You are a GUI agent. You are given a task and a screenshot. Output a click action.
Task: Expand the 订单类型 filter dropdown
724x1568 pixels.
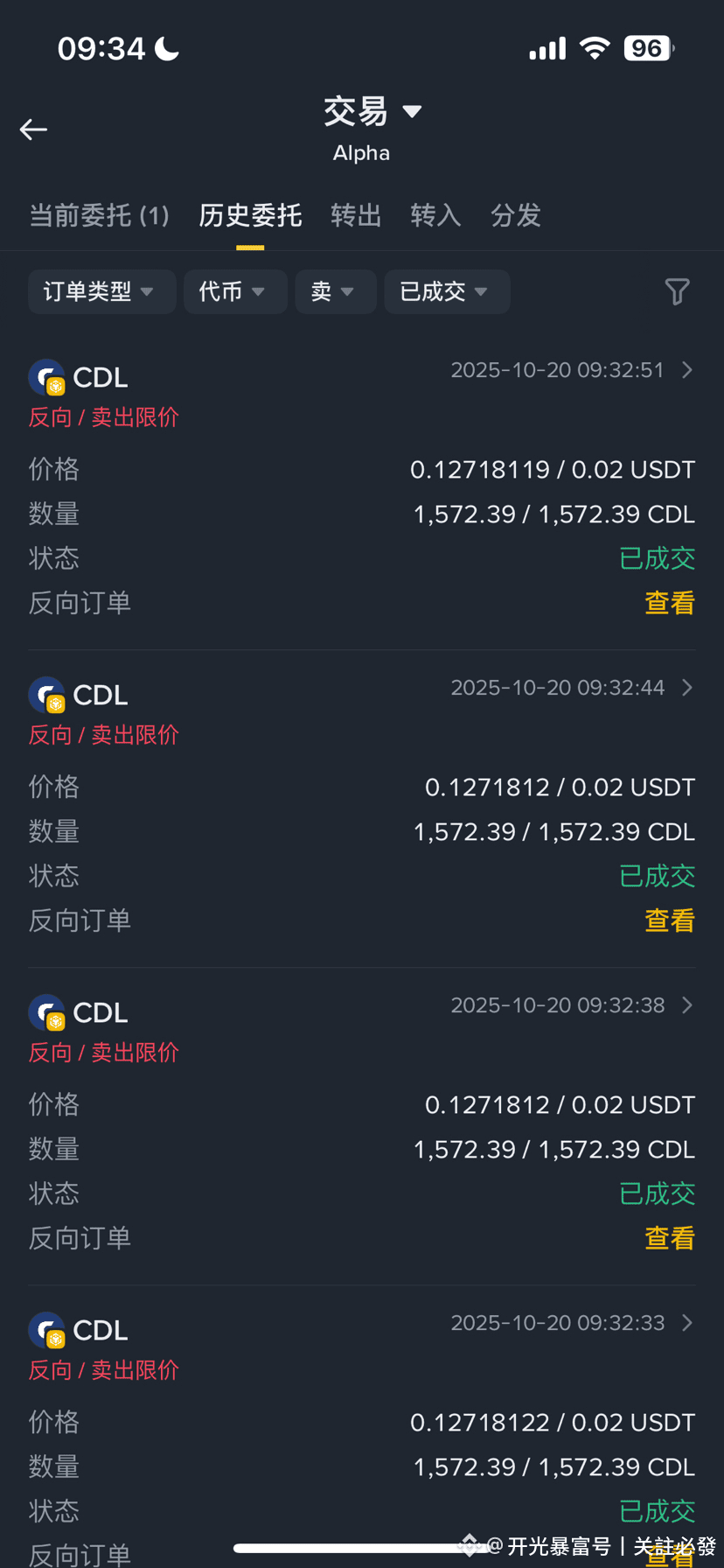(x=101, y=291)
